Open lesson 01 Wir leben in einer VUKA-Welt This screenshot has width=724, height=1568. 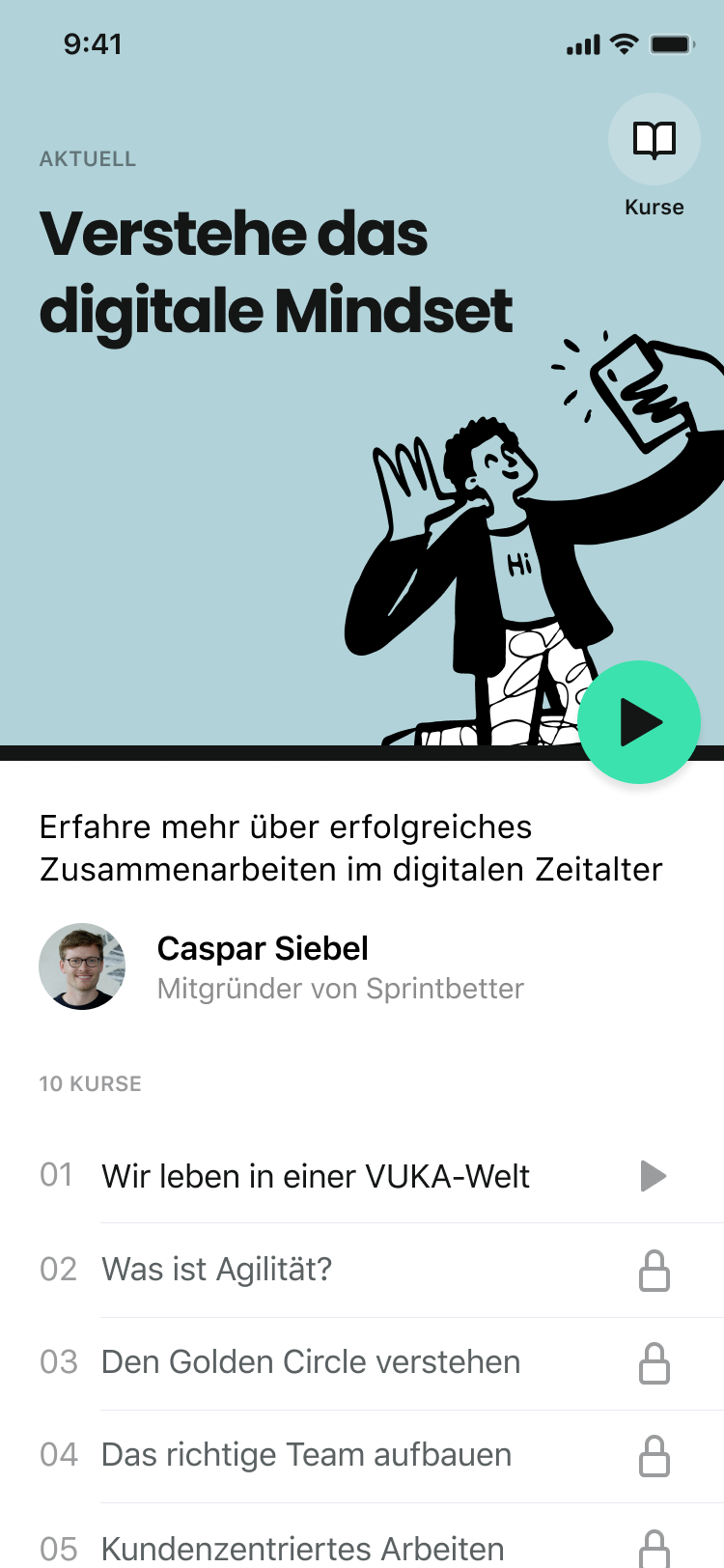coord(316,1177)
